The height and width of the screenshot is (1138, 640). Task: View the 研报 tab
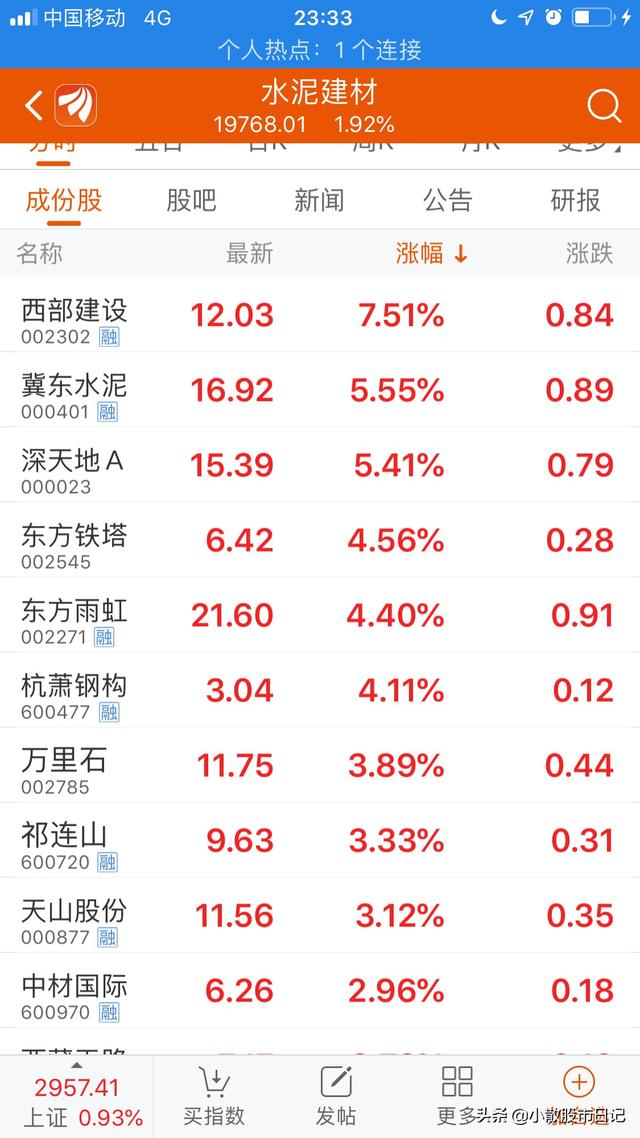point(576,200)
